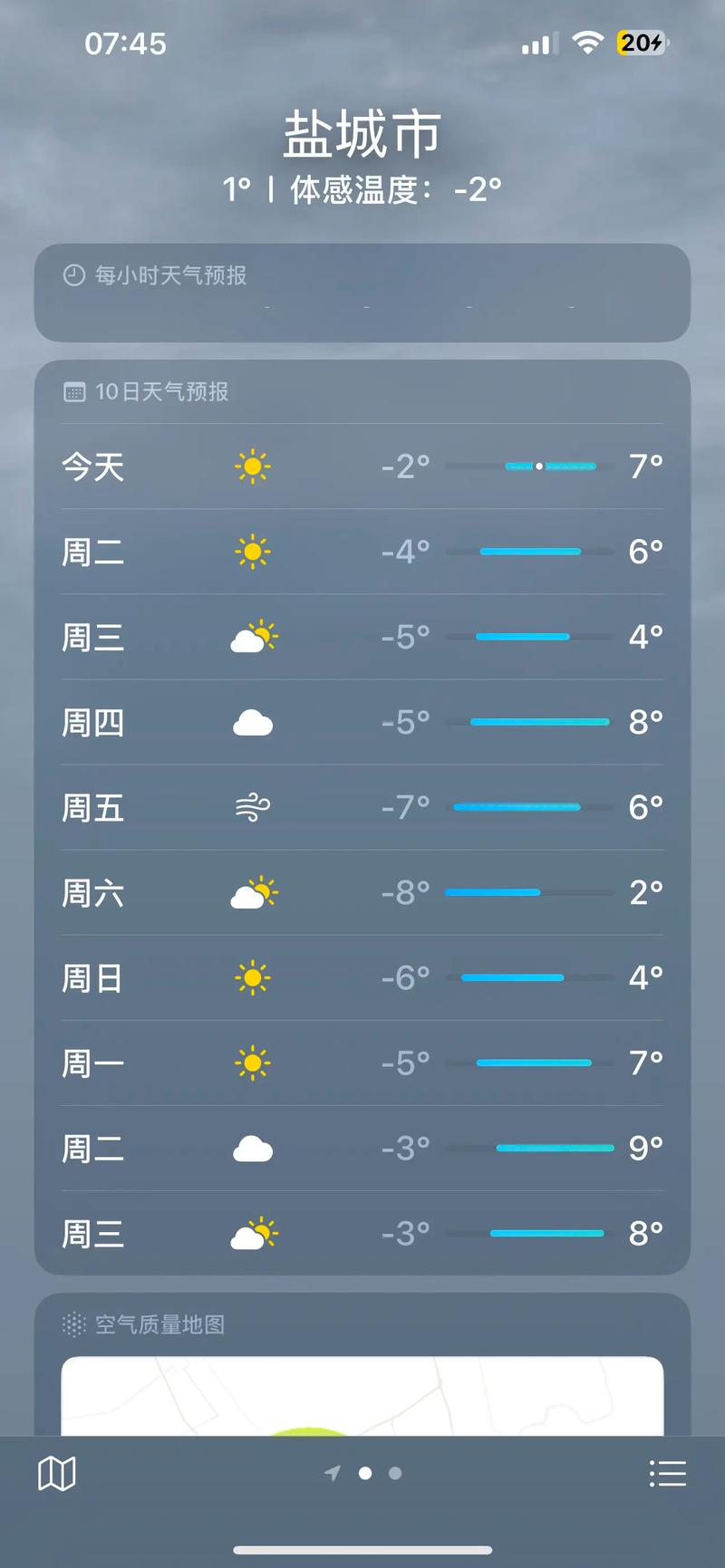Image resolution: width=725 pixels, height=1568 pixels.
Task: Expand the 周二 forecast row
Action: (362, 551)
